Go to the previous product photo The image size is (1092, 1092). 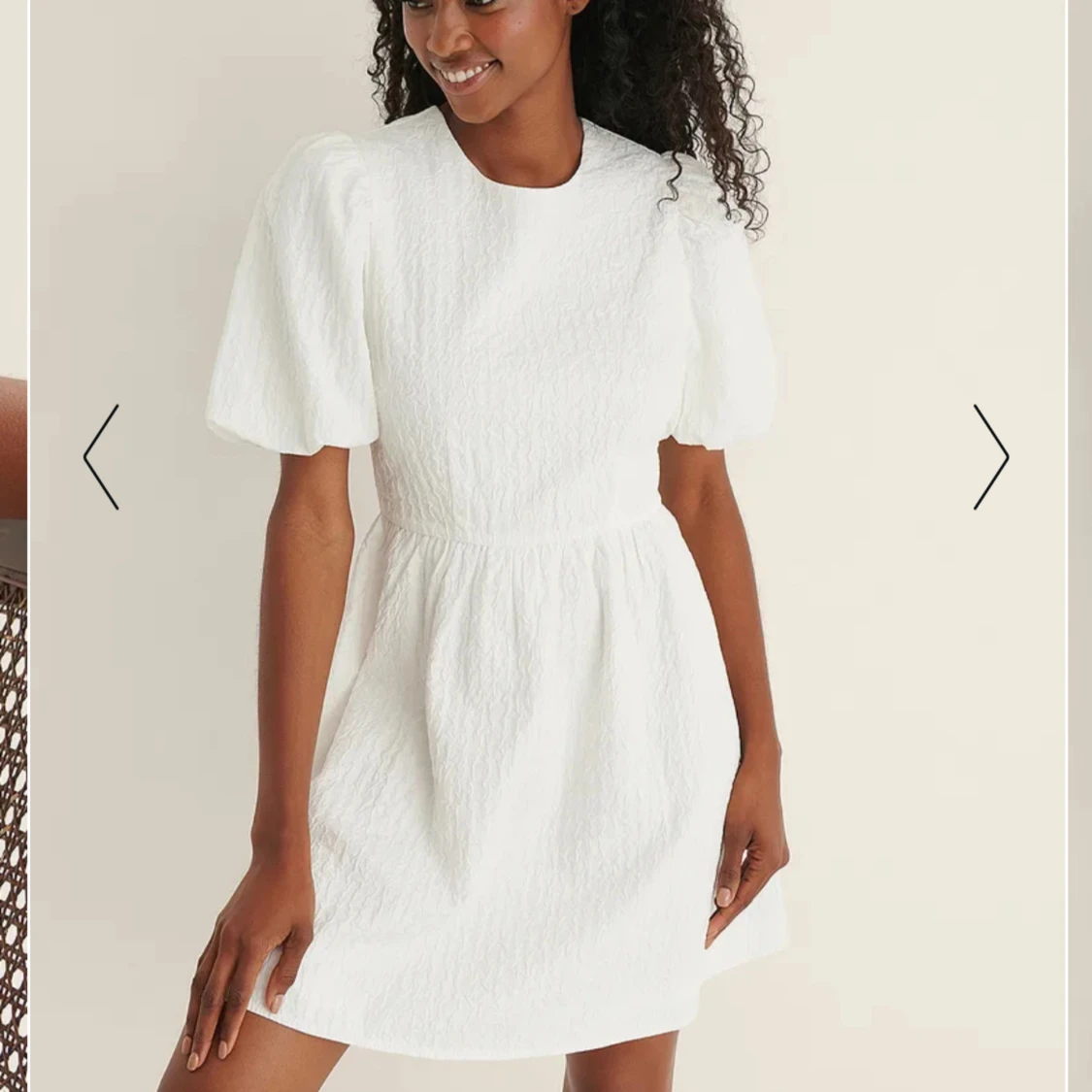point(101,457)
